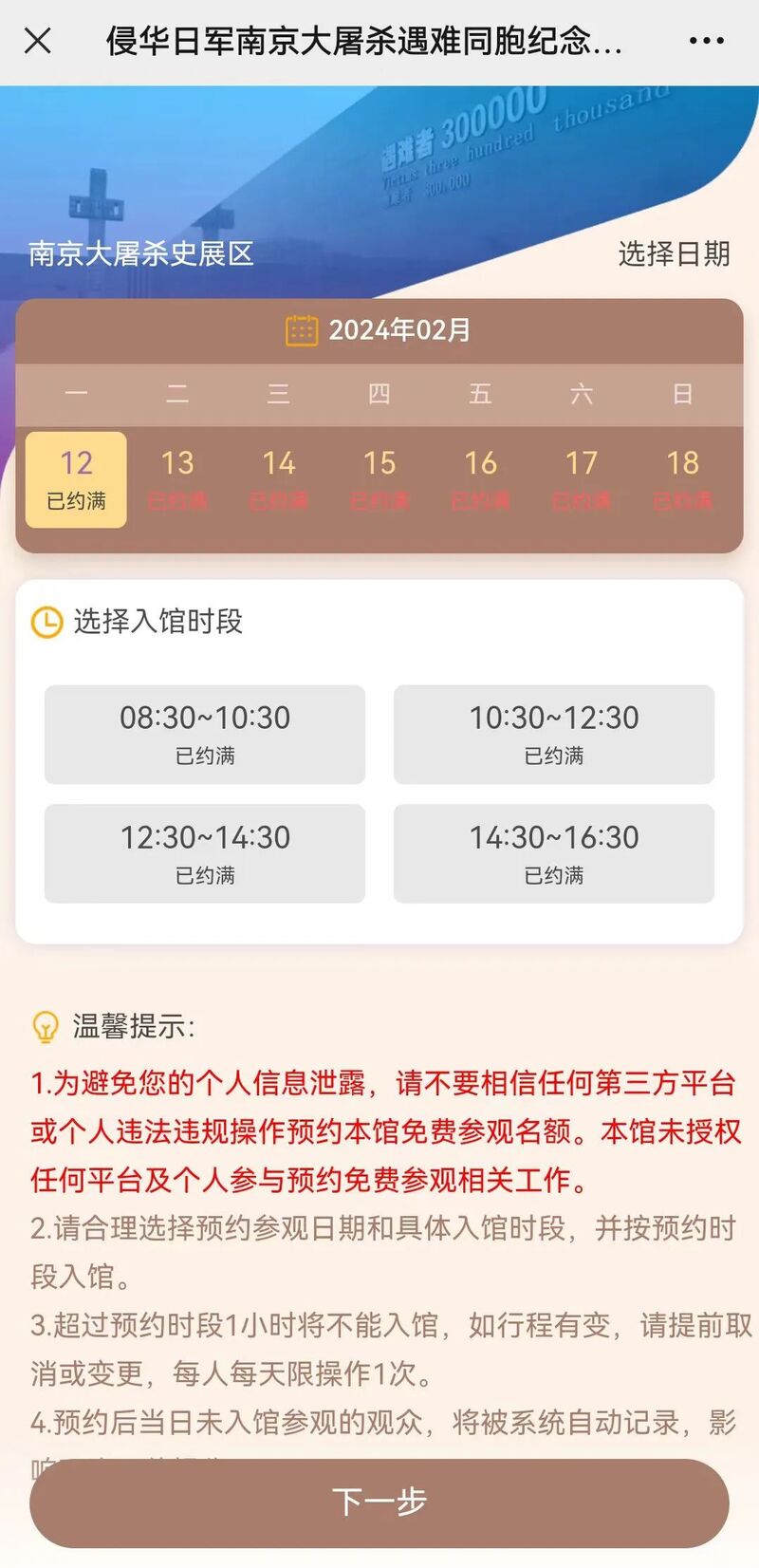Close the mini program page
Image resolution: width=759 pixels, height=1568 pixels.
point(38,41)
